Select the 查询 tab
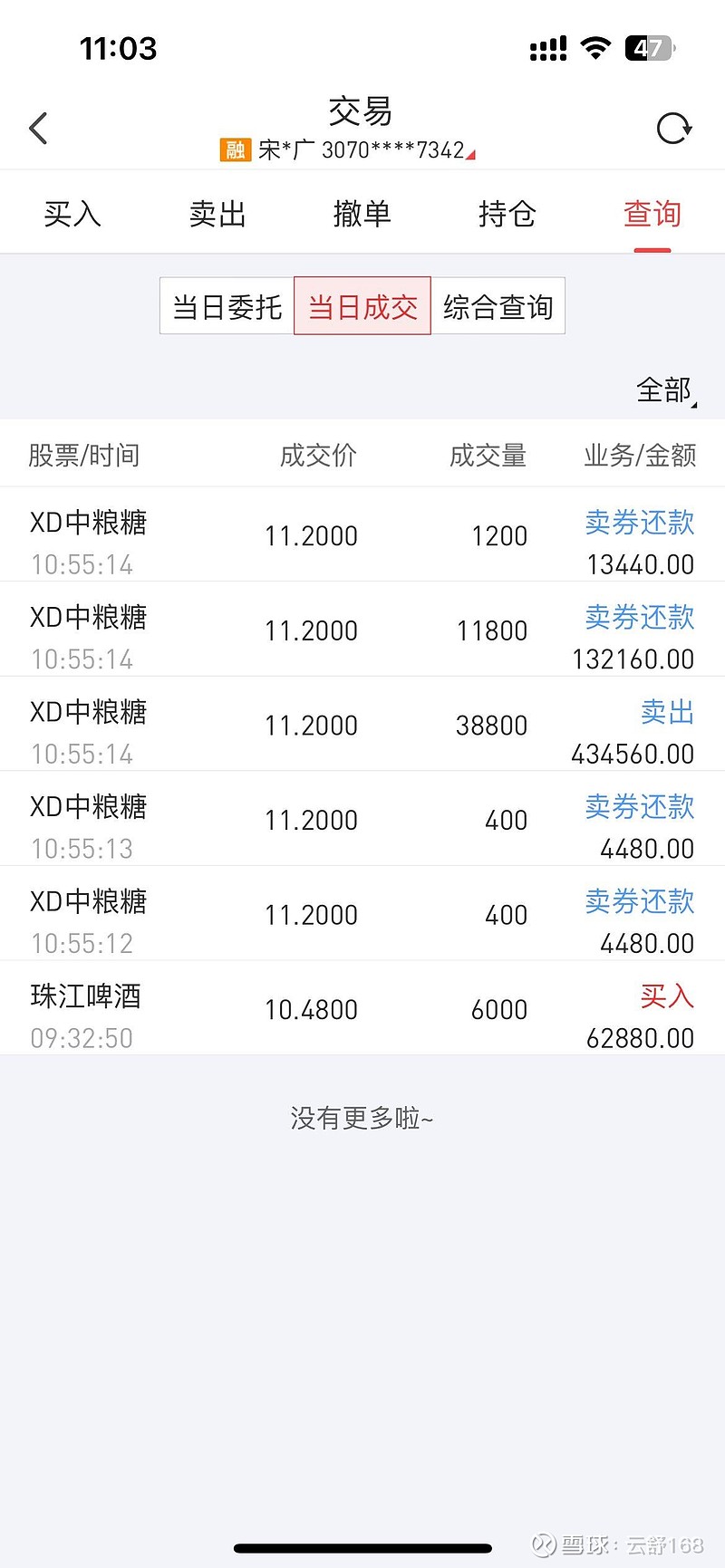Image resolution: width=725 pixels, height=1568 pixels. (x=652, y=215)
